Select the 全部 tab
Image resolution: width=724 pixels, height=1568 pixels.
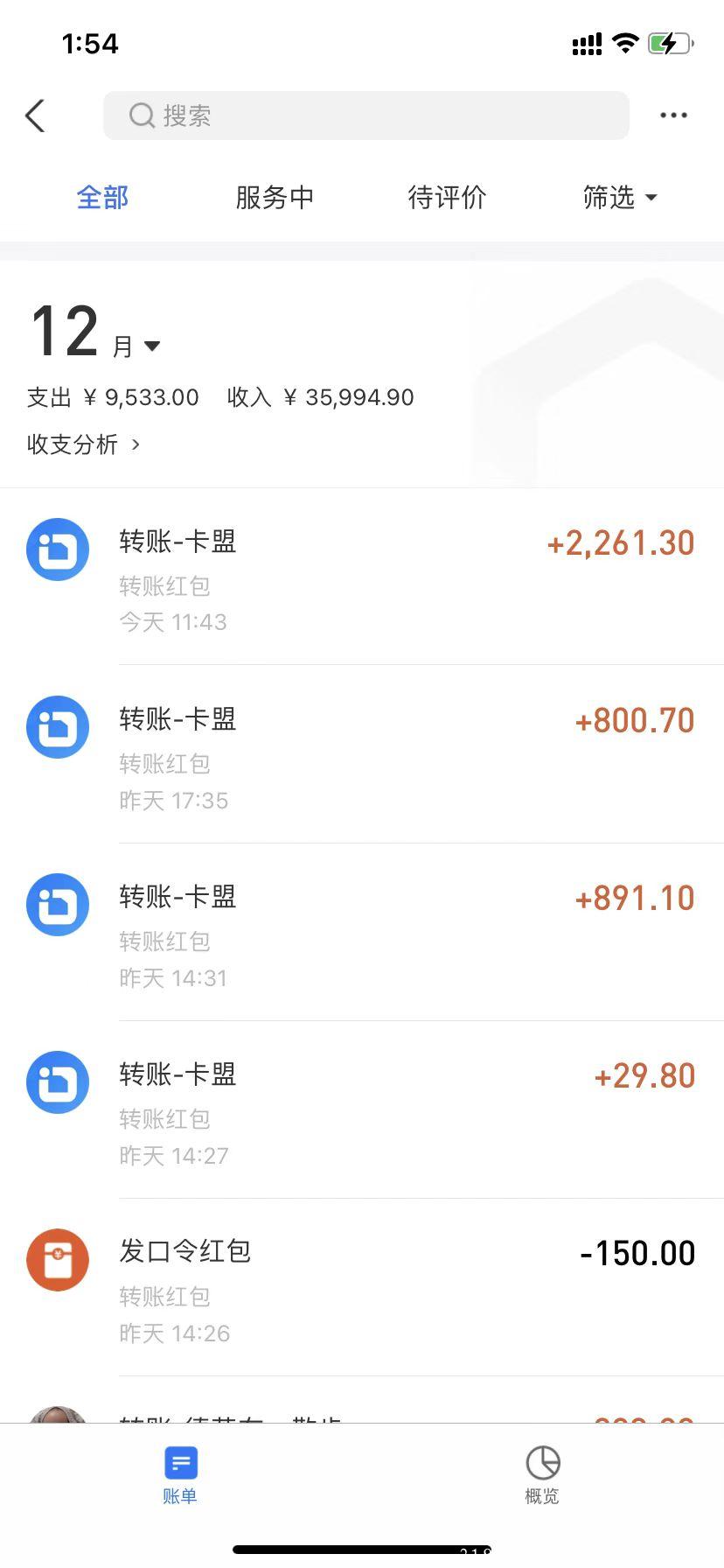tap(103, 198)
